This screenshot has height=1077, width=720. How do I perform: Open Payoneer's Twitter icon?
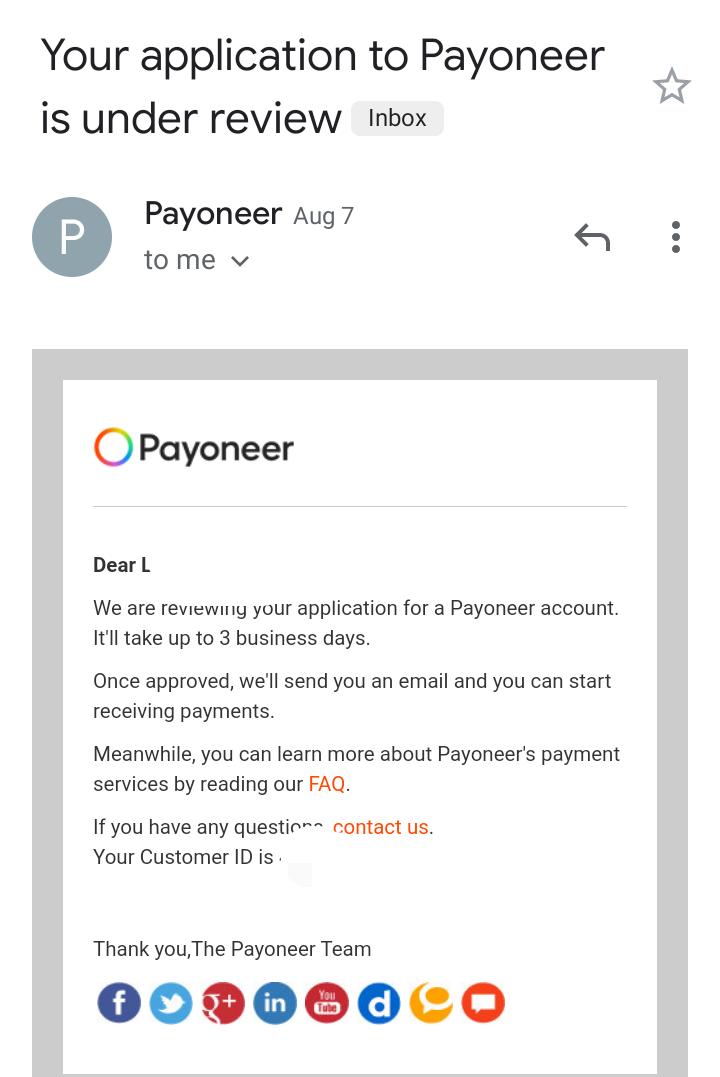[x=171, y=1002]
